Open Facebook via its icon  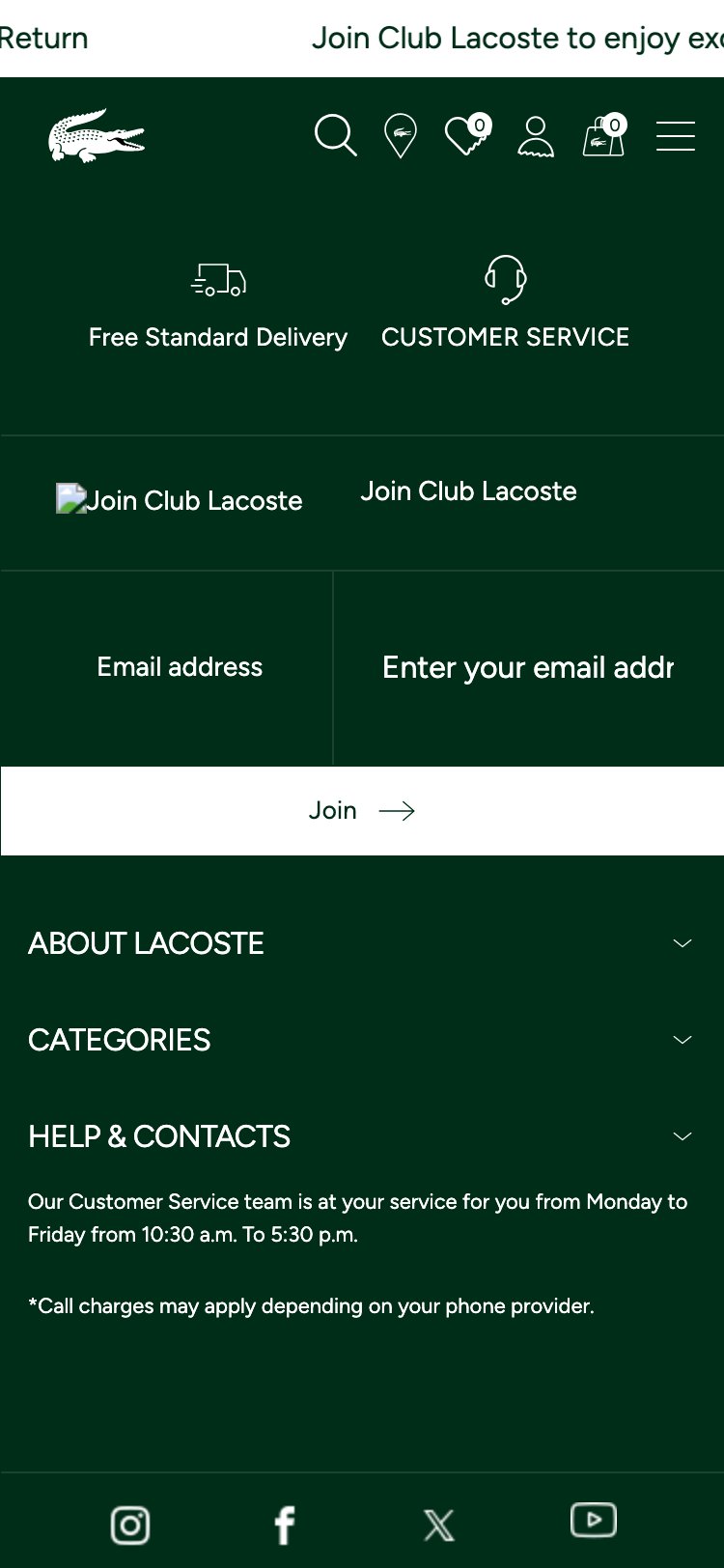(285, 1524)
